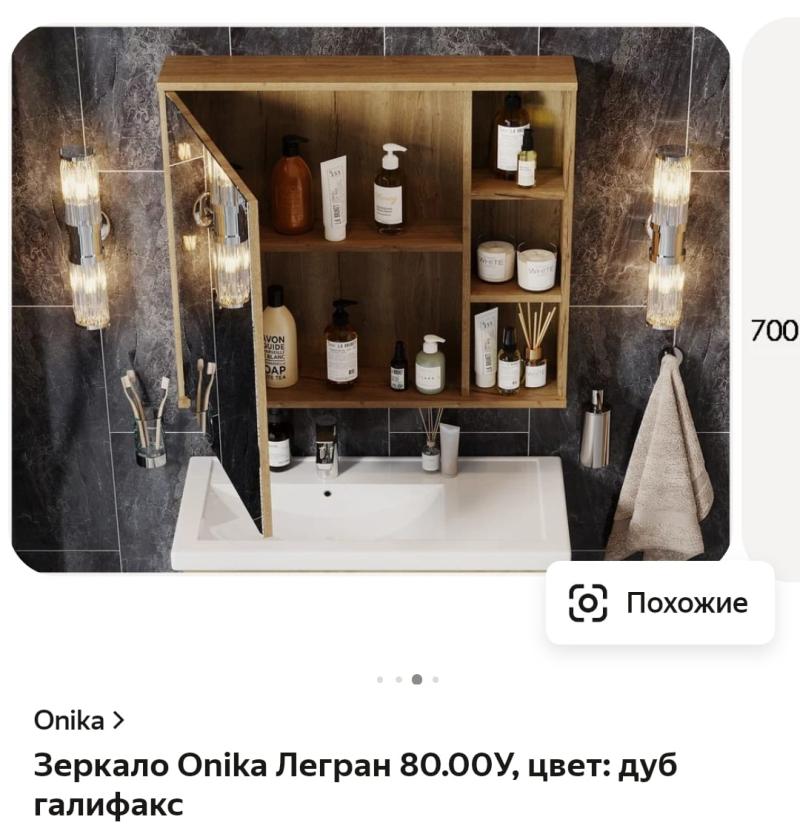The image size is (800, 831).
Task: Open the next product image with 700 dimension
Action: pyautogui.click(x=773, y=330)
